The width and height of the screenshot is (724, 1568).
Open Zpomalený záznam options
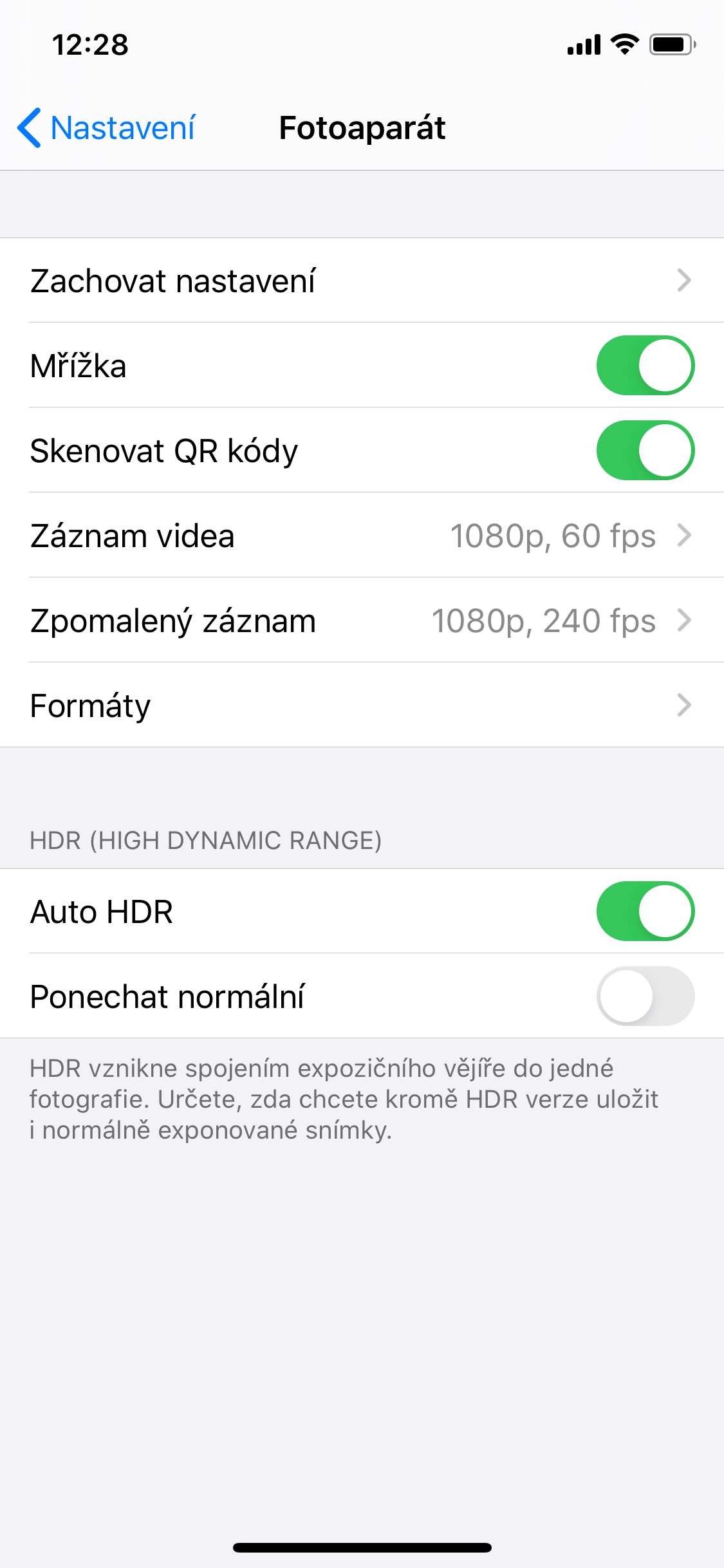click(x=360, y=621)
